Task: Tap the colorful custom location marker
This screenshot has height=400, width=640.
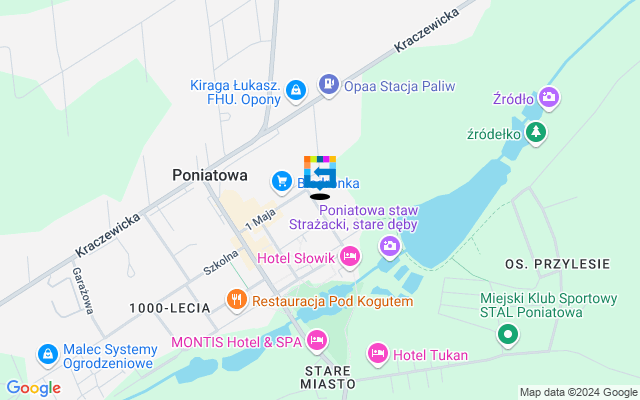Action: point(320,172)
